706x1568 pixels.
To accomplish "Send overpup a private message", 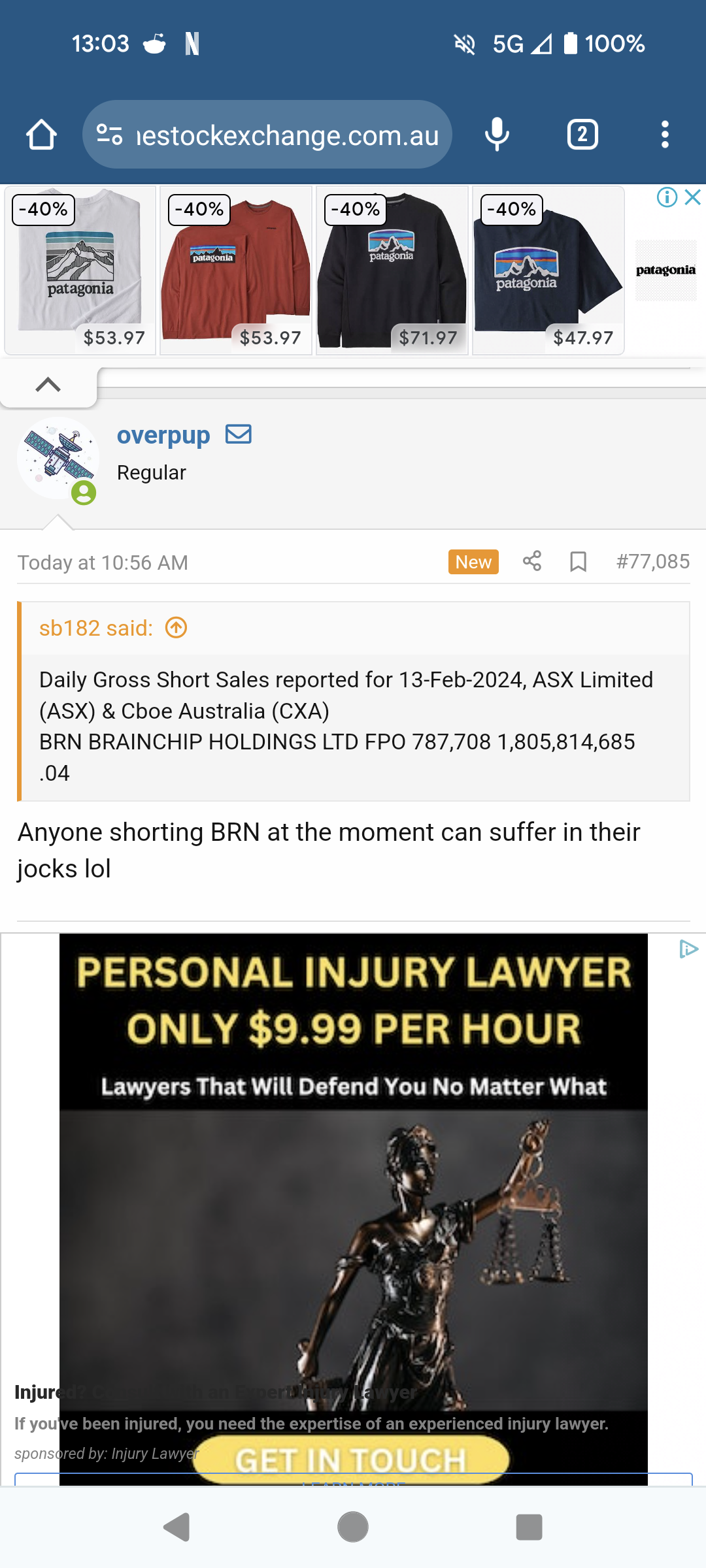I will [239, 434].
